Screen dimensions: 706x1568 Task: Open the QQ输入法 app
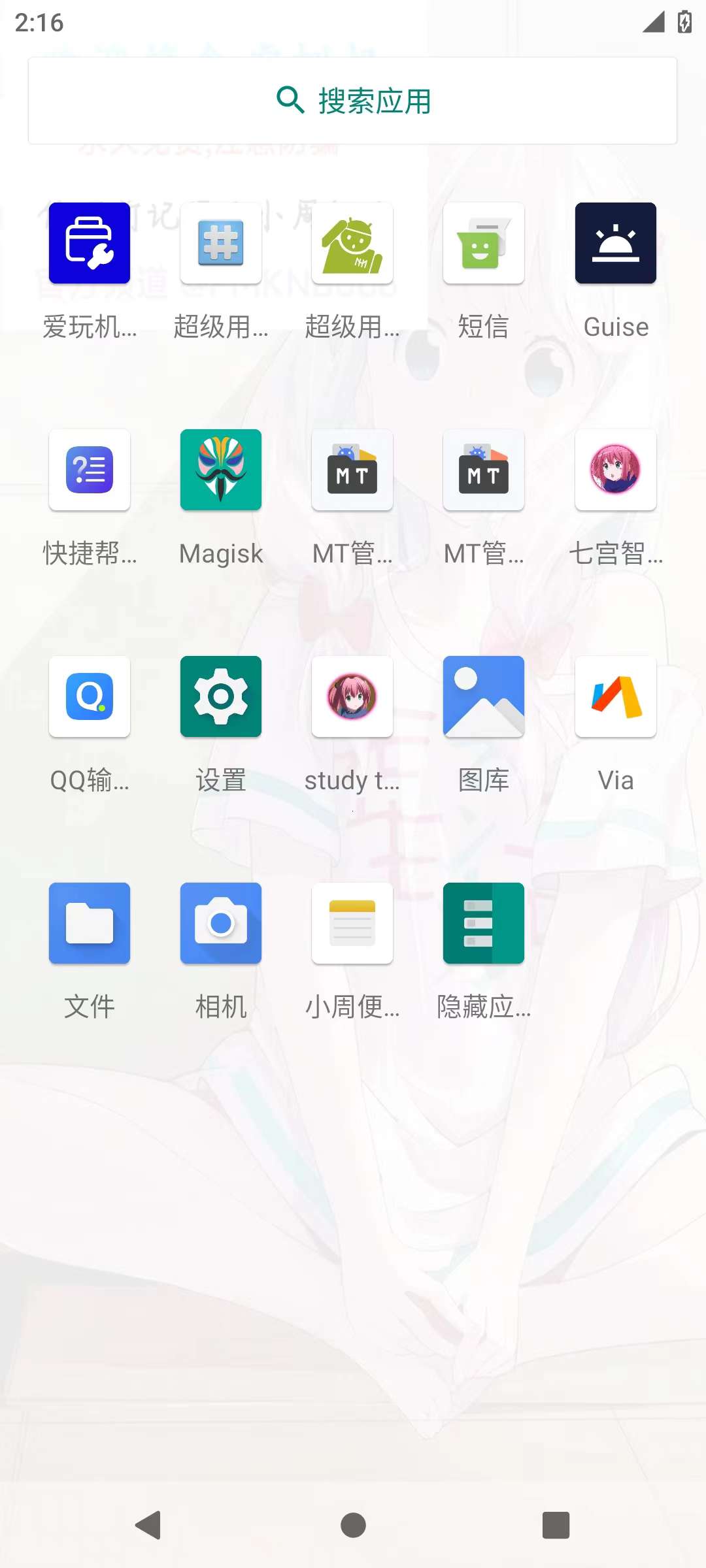pos(90,696)
